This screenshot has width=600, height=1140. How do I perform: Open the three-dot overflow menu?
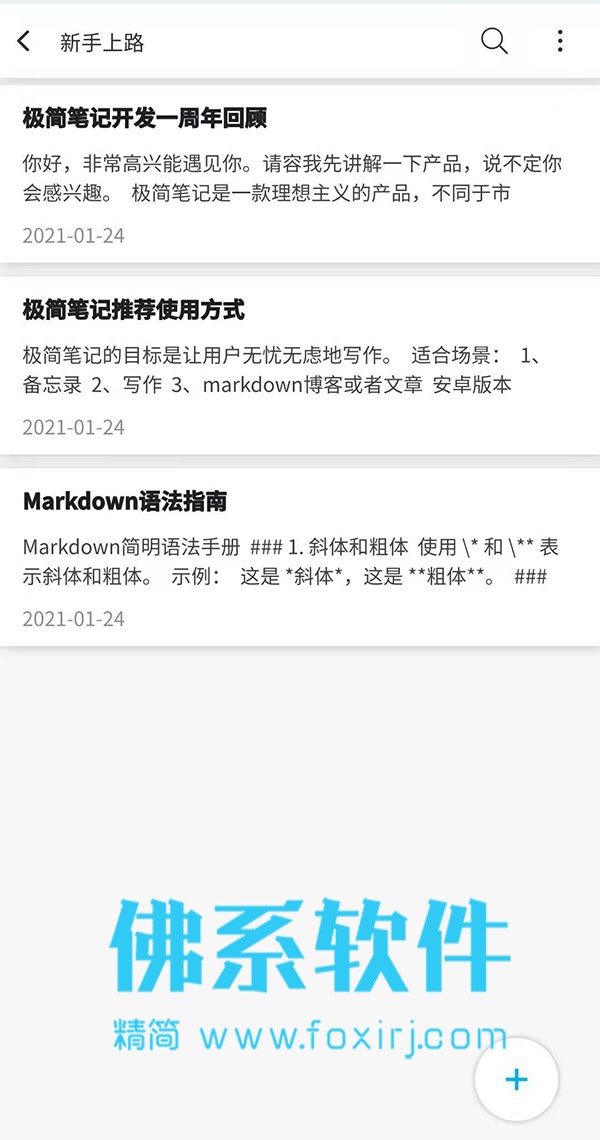(x=560, y=41)
